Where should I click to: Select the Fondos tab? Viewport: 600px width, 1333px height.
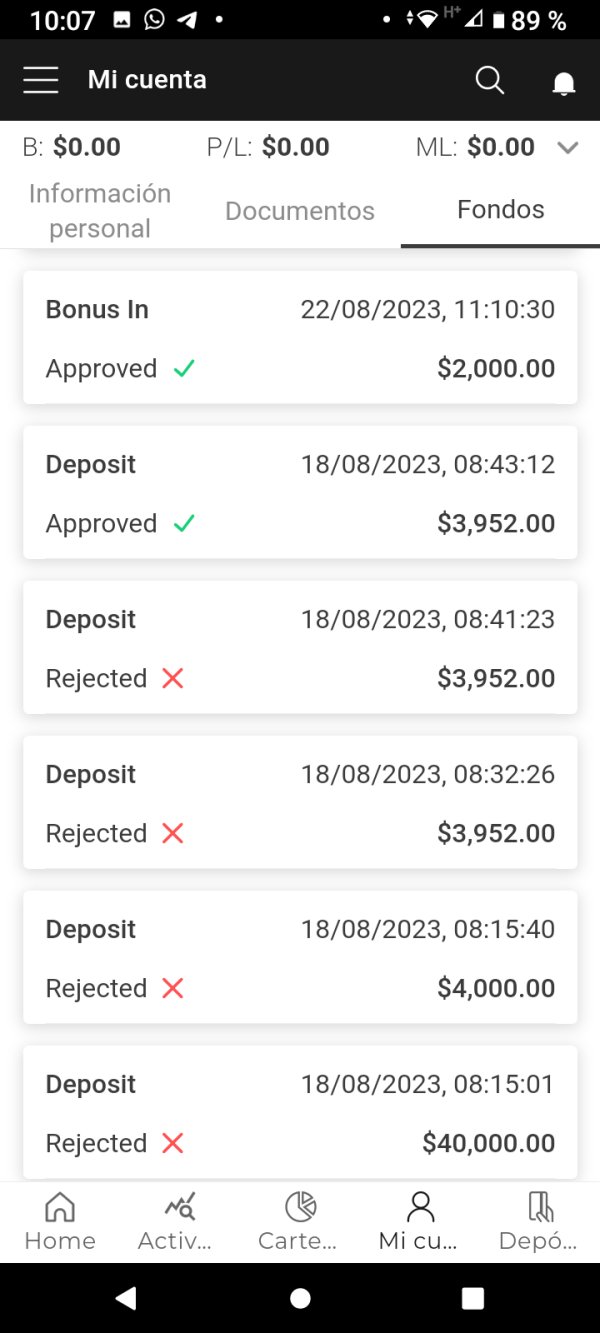[x=500, y=210]
